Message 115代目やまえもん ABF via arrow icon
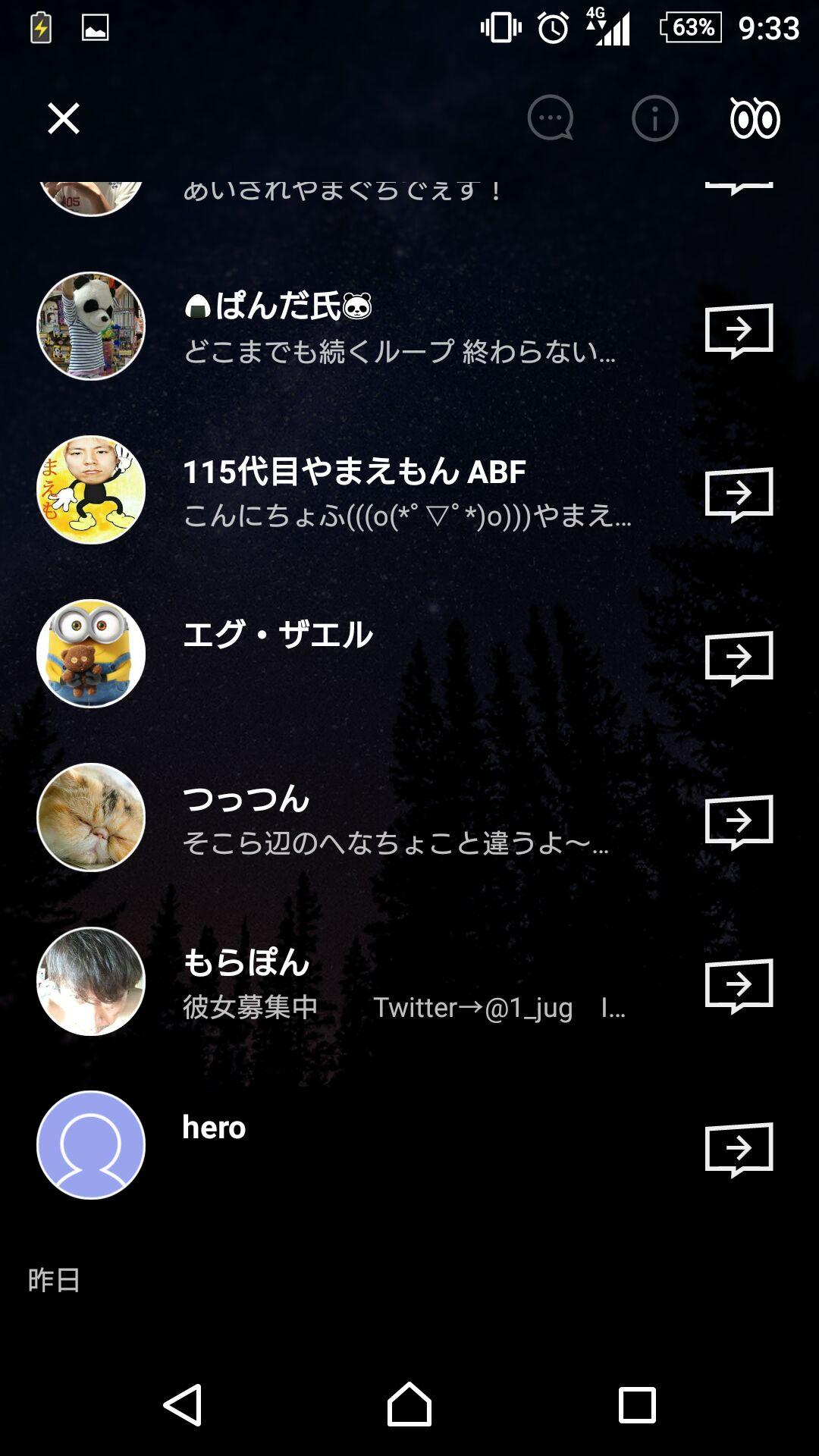 click(739, 494)
